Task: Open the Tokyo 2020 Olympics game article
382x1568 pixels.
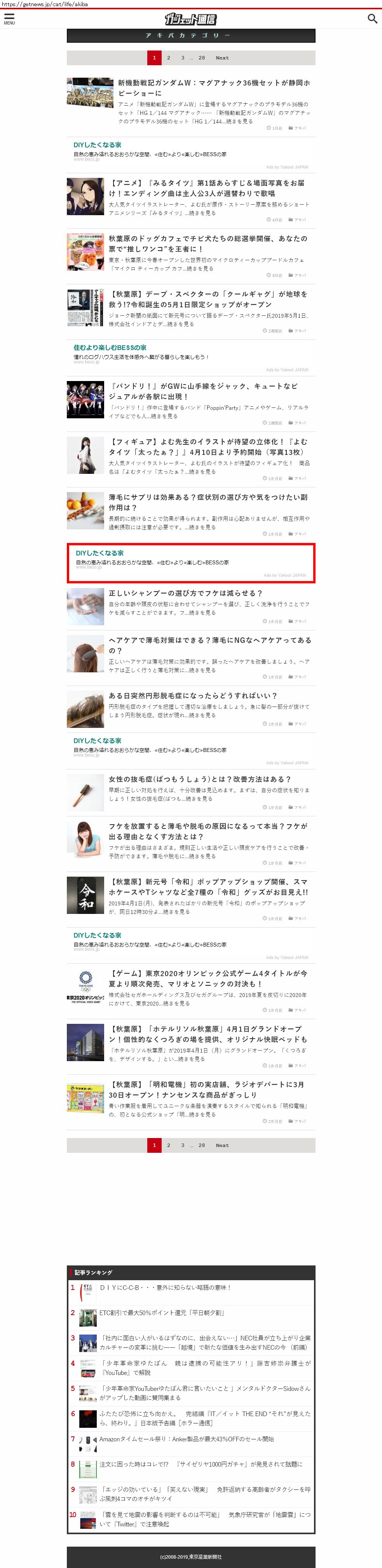Action: click(x=207, y=978)
